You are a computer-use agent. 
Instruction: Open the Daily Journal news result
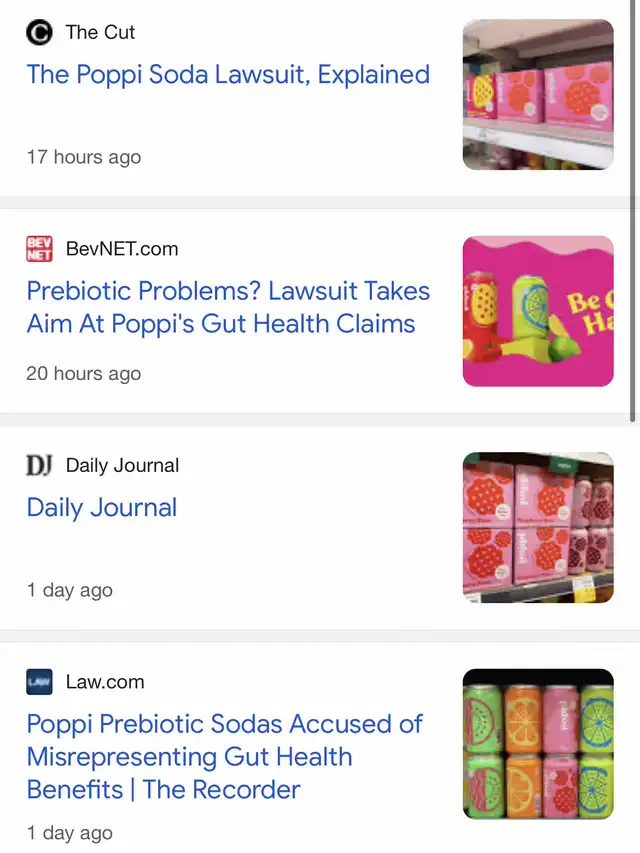tap(102, 508)
